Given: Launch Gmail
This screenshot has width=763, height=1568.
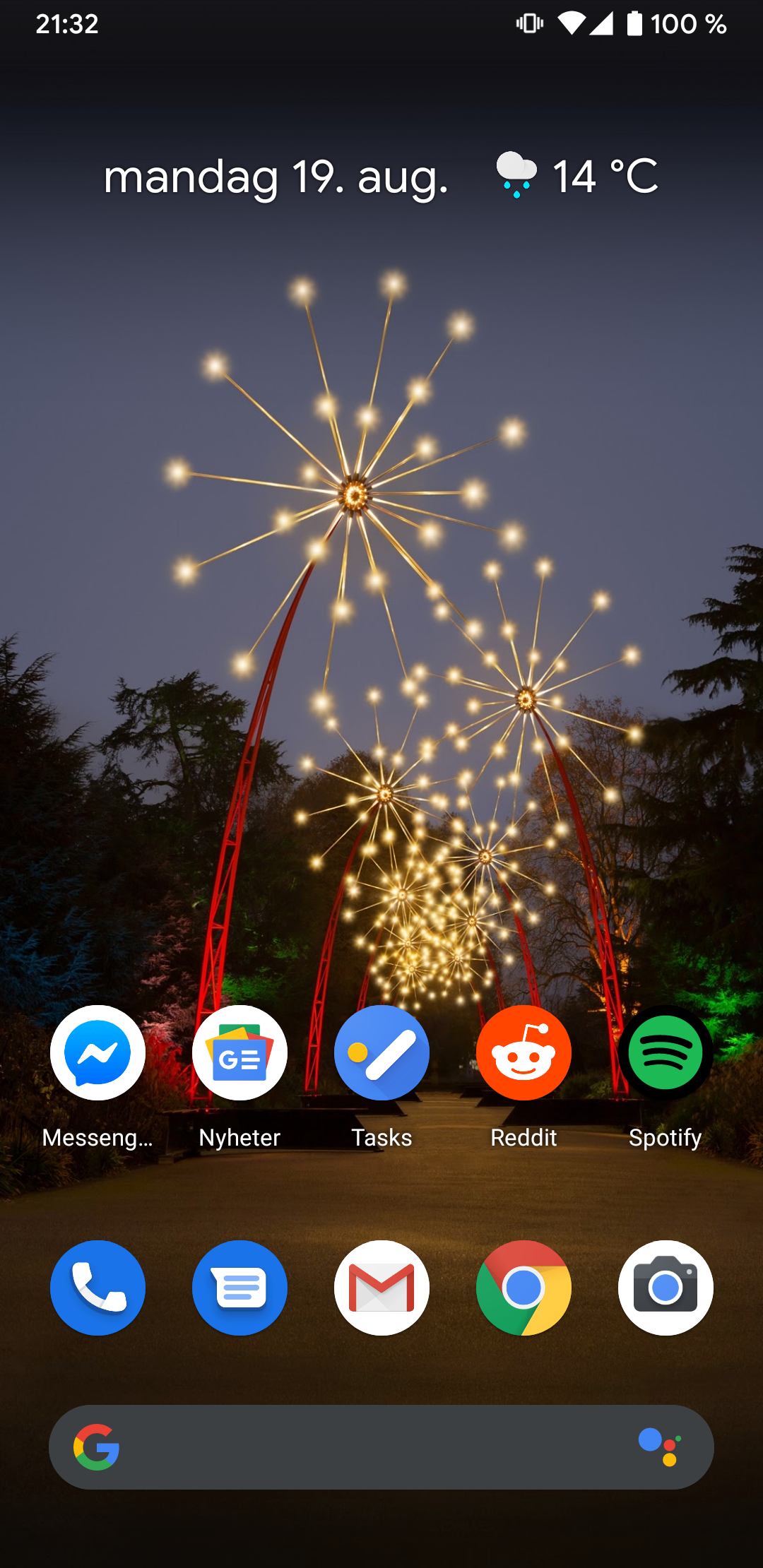Looking at the screenshot, I should [381, 1288].
